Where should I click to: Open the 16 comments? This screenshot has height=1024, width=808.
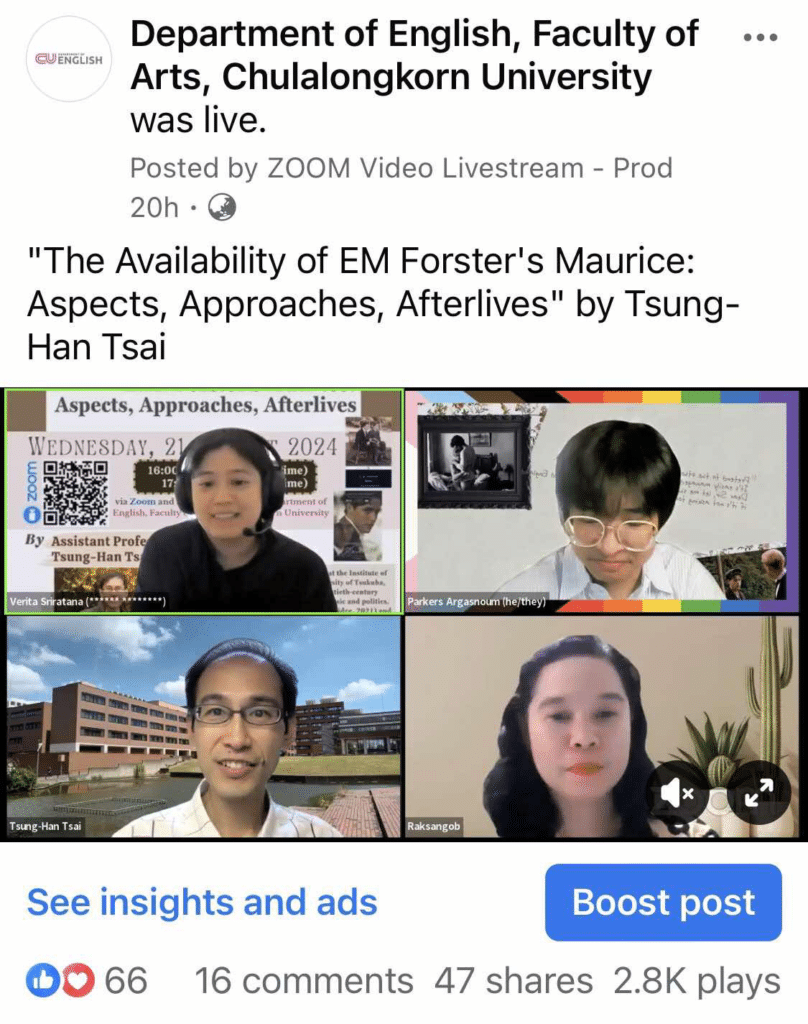303,981
